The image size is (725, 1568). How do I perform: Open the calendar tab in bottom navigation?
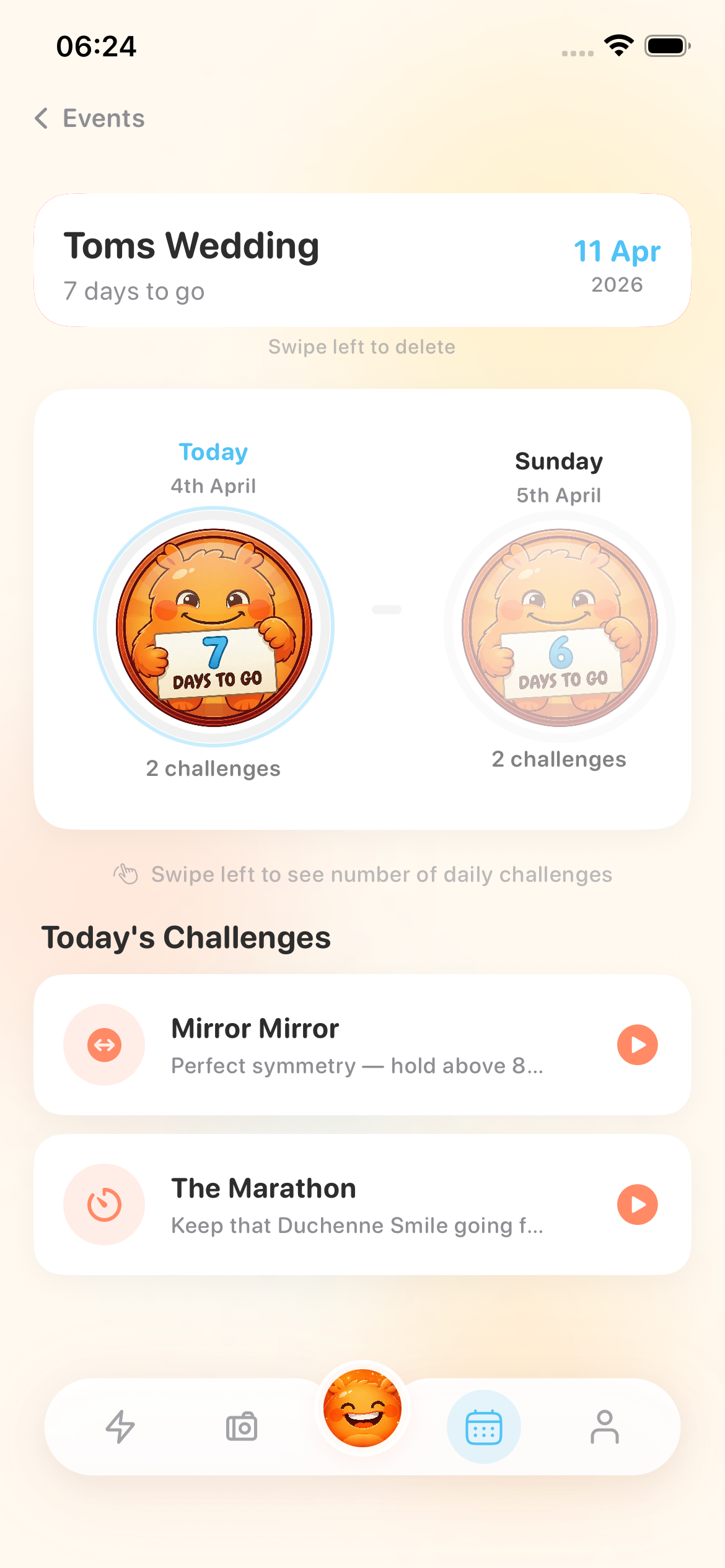click(484, 1426)
